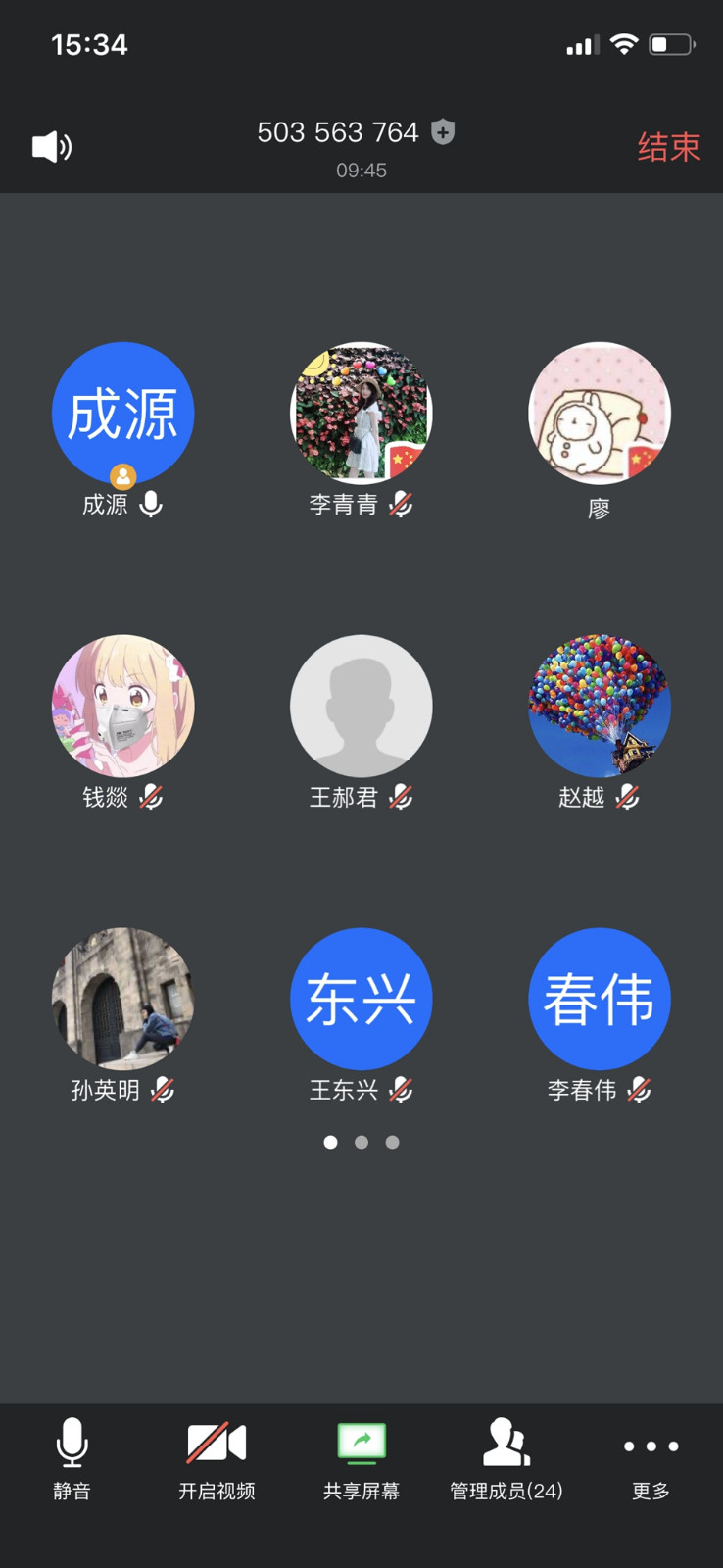Tap the 结束 end meeting button
The width and height of the screenshot is (723, 1568).
tap(669, 147)
